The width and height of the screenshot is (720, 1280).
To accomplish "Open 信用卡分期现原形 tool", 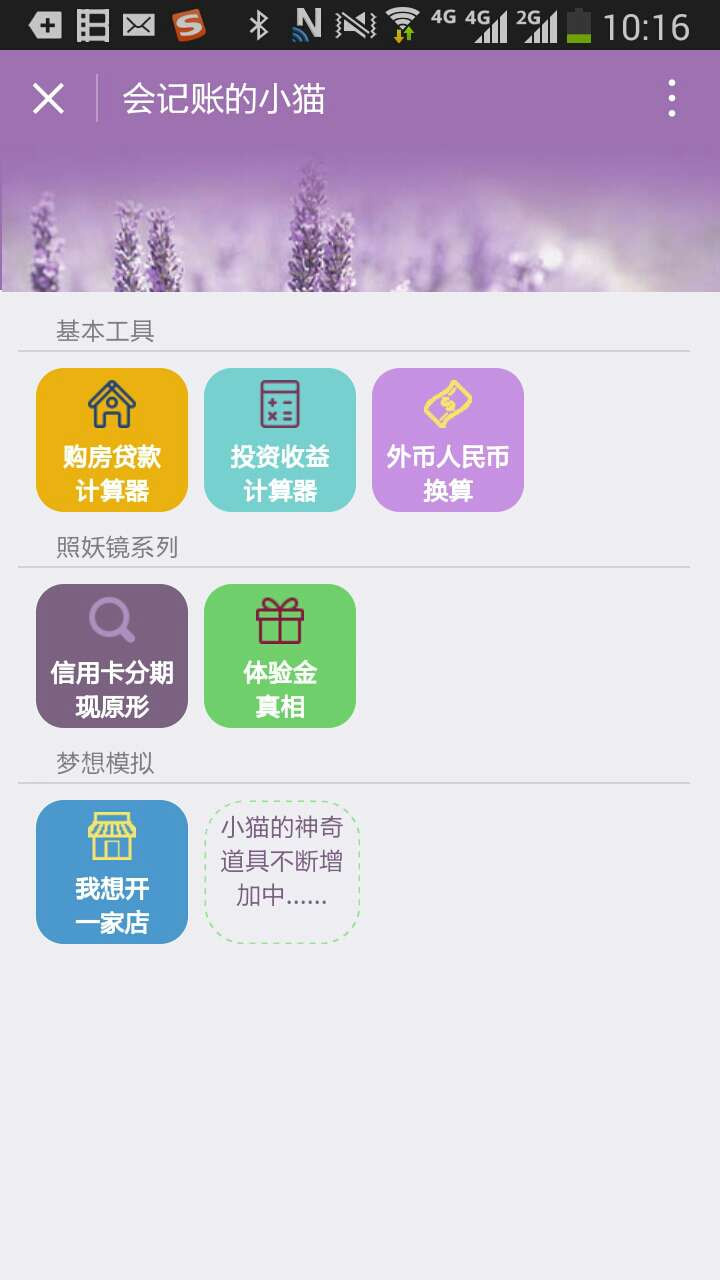I will (112, 656).
